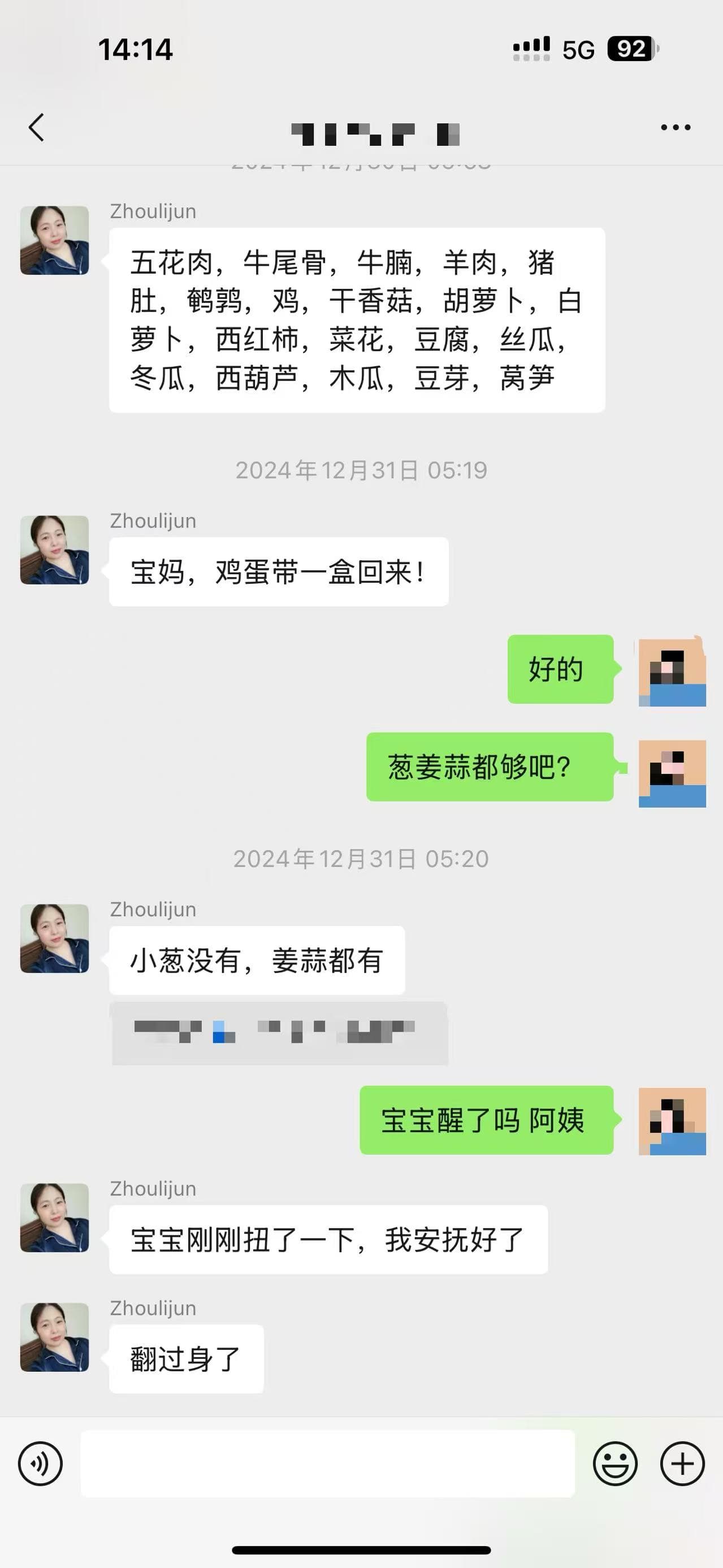The width and height of the screenshot is (723, 1568).
Task: Tap Zhoulijun's avatar next to the grocery list message
Action: click(54, 240)
